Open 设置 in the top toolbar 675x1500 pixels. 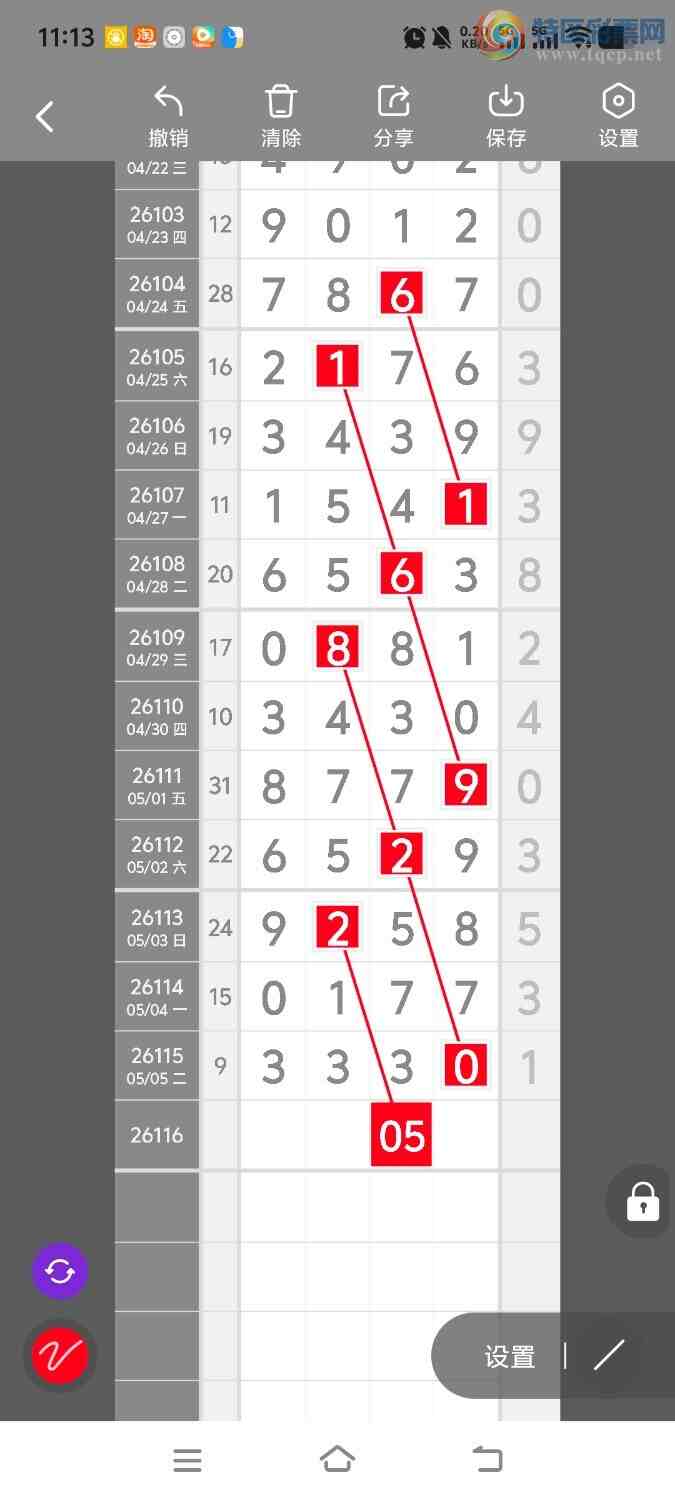pyautogui.click(x=618, y=117)
